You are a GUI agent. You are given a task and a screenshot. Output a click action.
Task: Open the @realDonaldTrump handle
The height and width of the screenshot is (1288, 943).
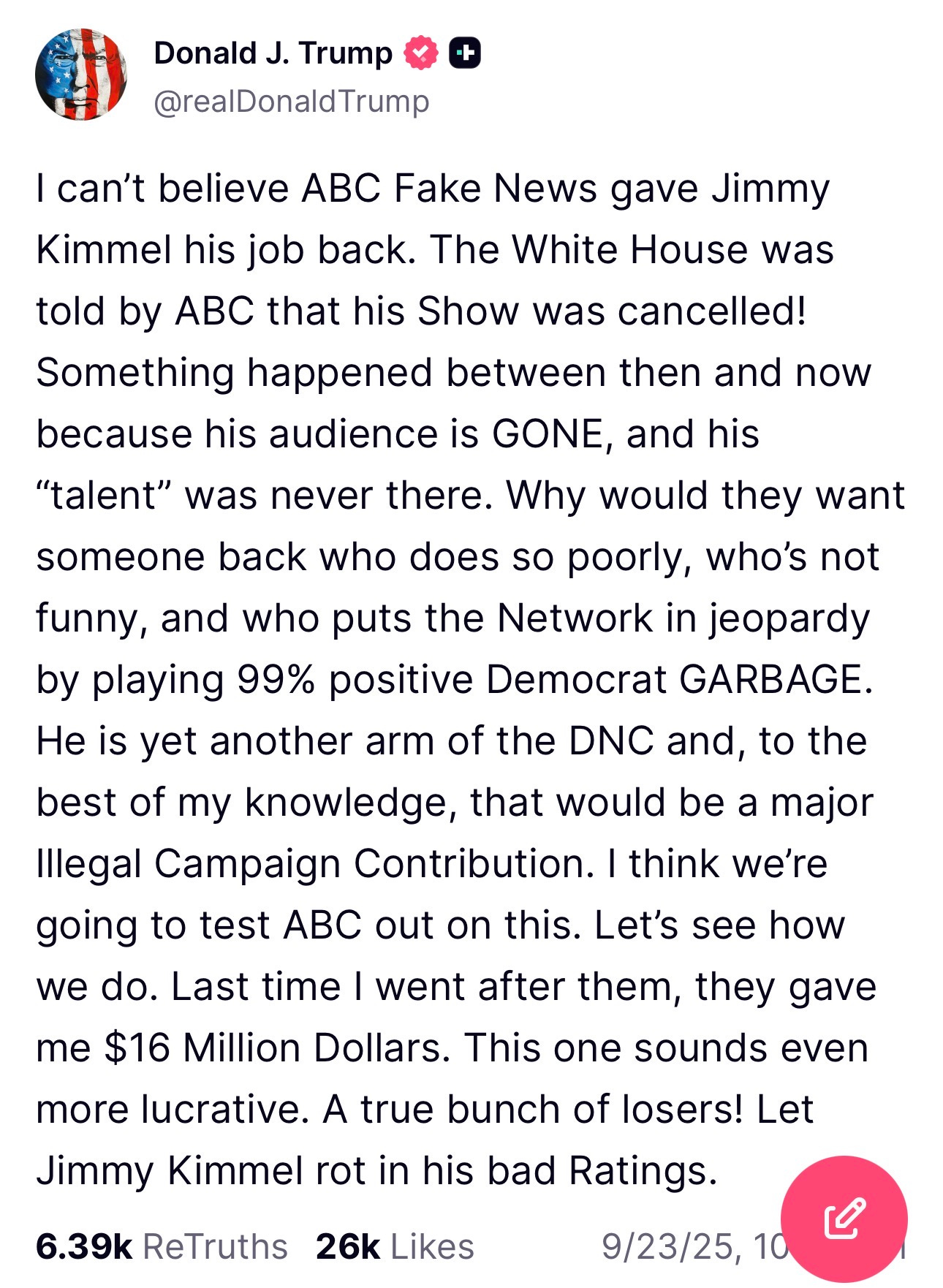(291, 102)
